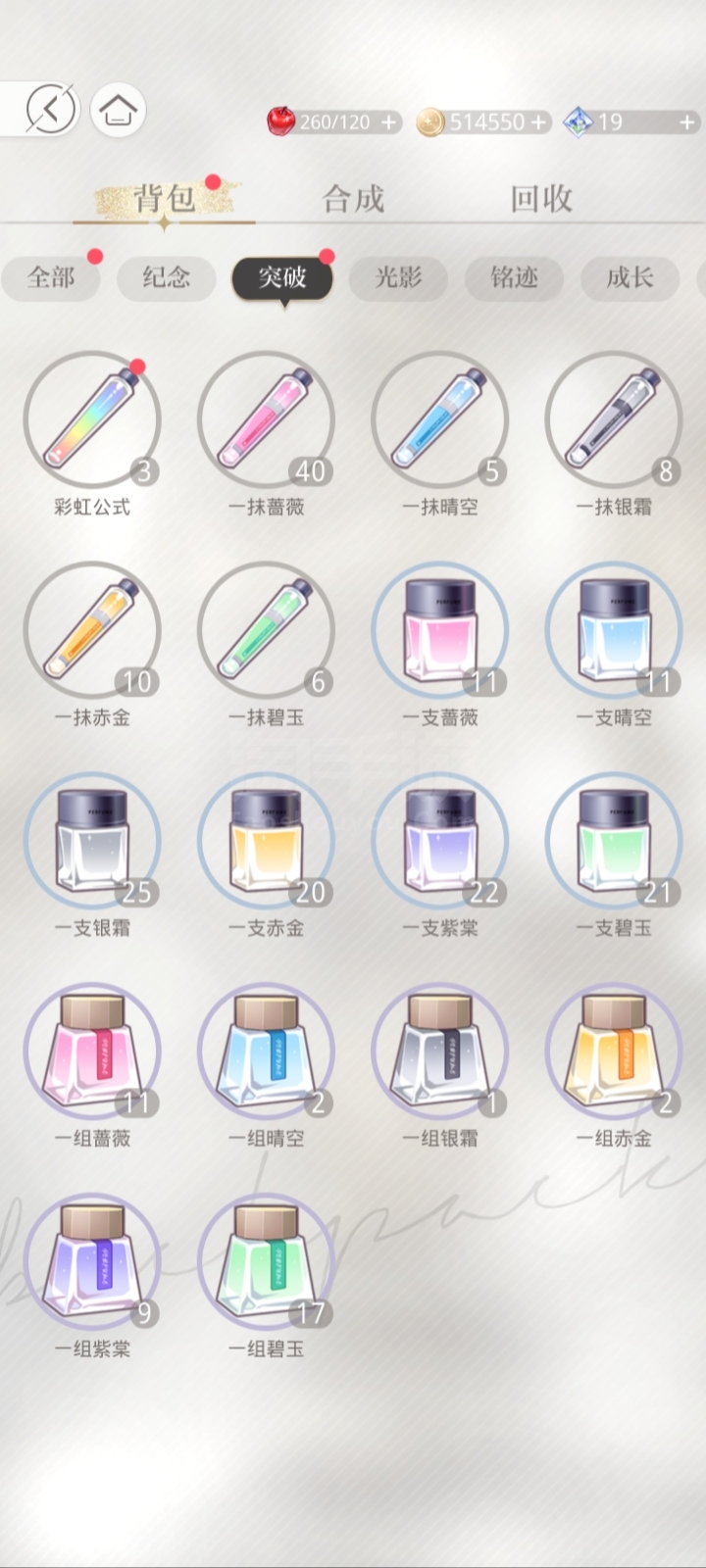Go back with the arrow icon
Screen dimensions: 706x1568
pos(50,109)
